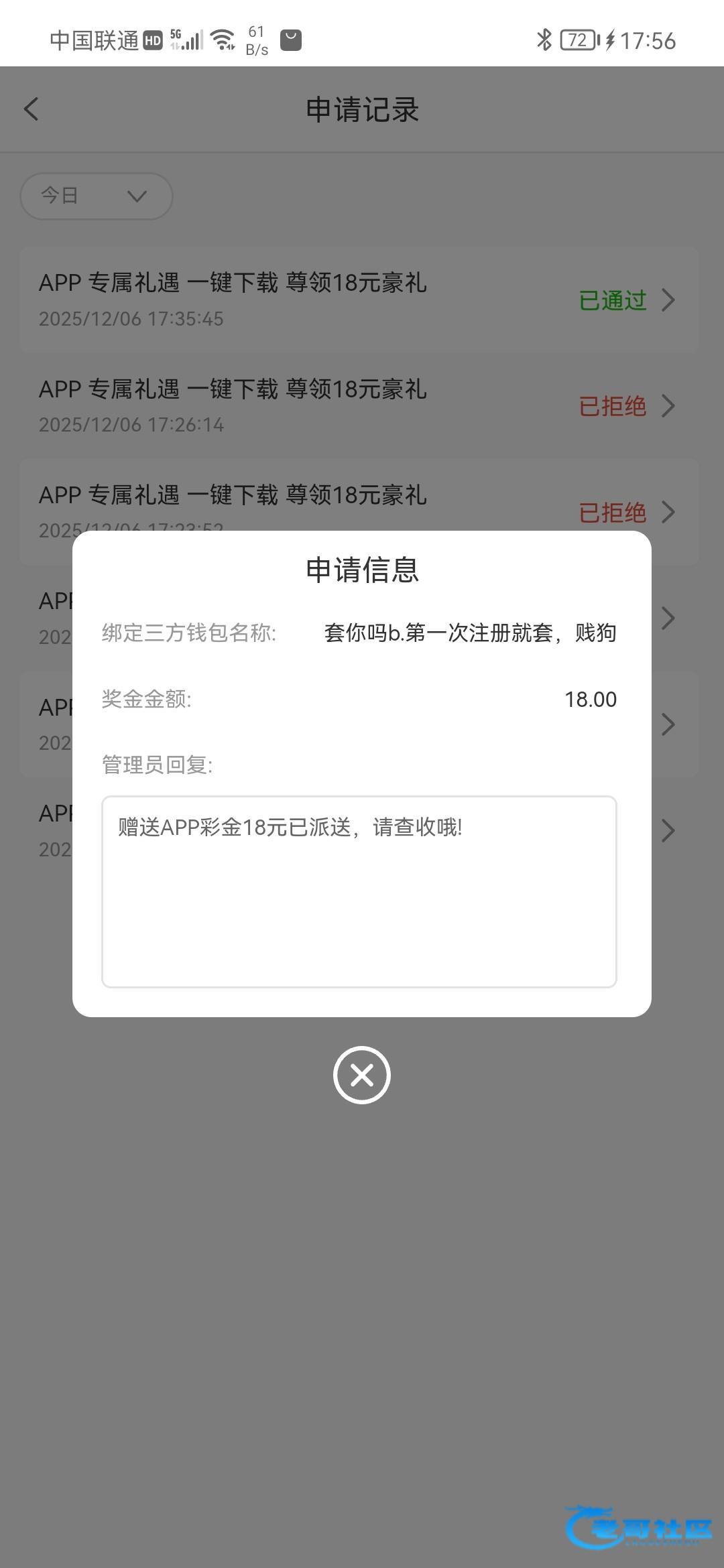This screenshot has width=724, height=1568.
Task: Go back from 申请记录 page
Action: [x=32, y=109]
